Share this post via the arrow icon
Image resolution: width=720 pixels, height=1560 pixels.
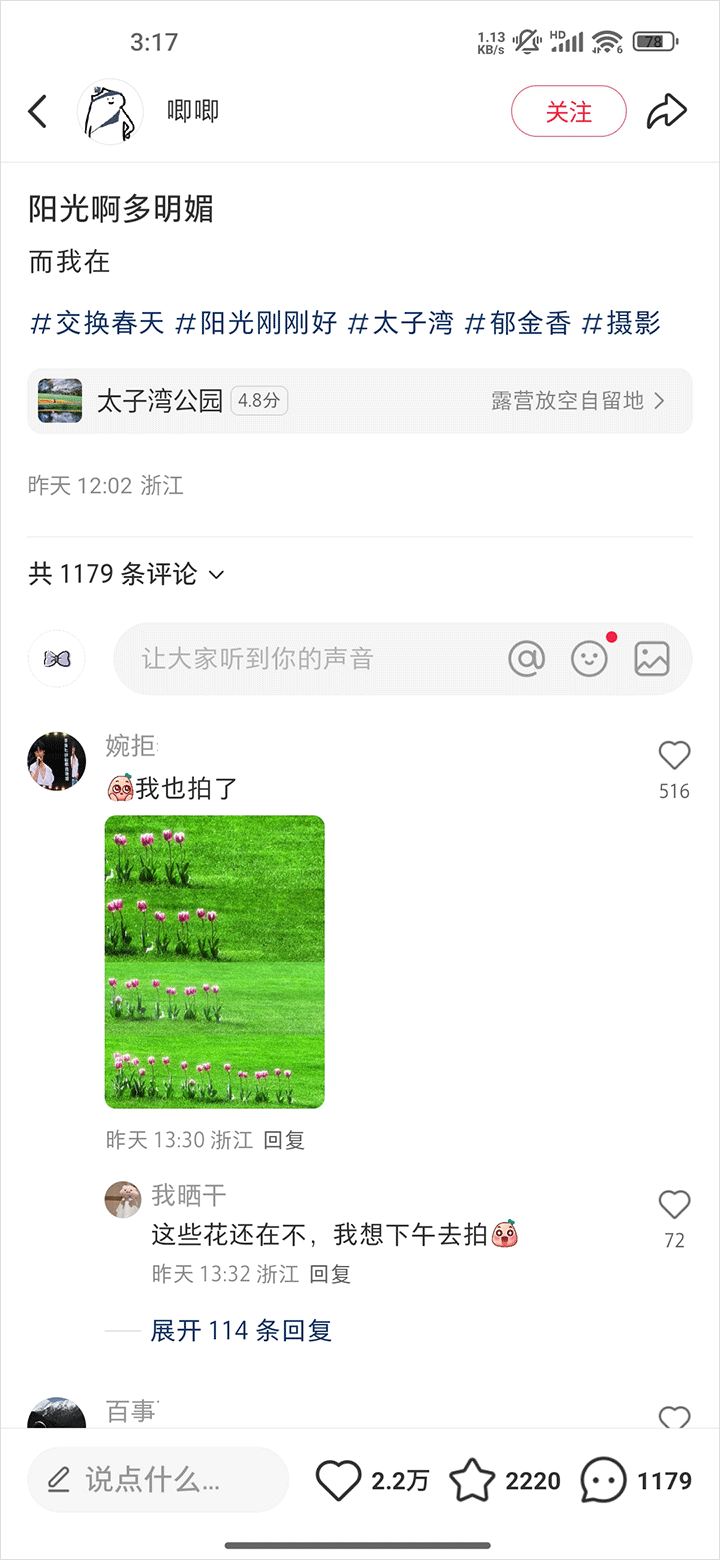point(666,111)
